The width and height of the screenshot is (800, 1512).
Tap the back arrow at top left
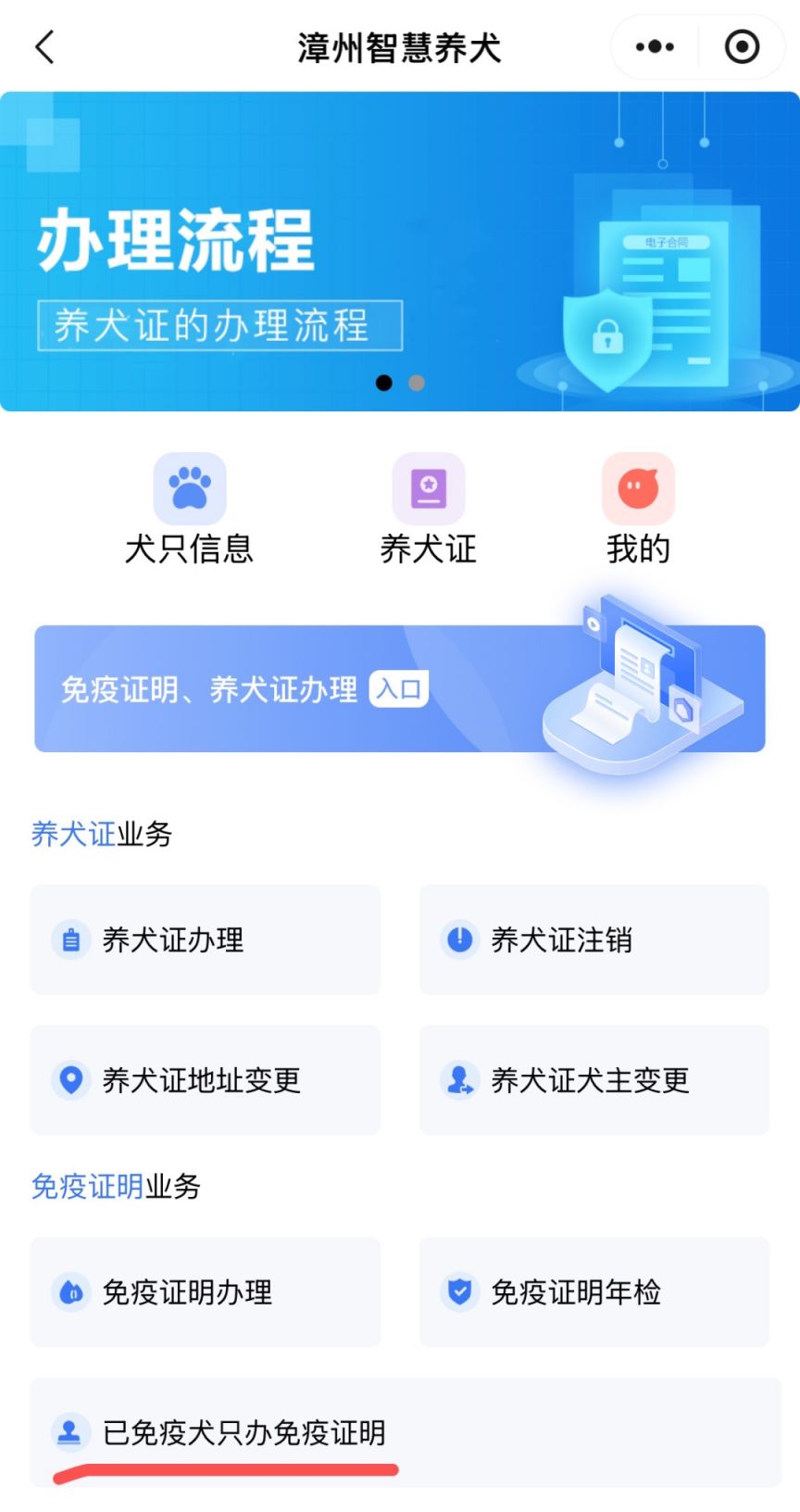pos(44,46)
